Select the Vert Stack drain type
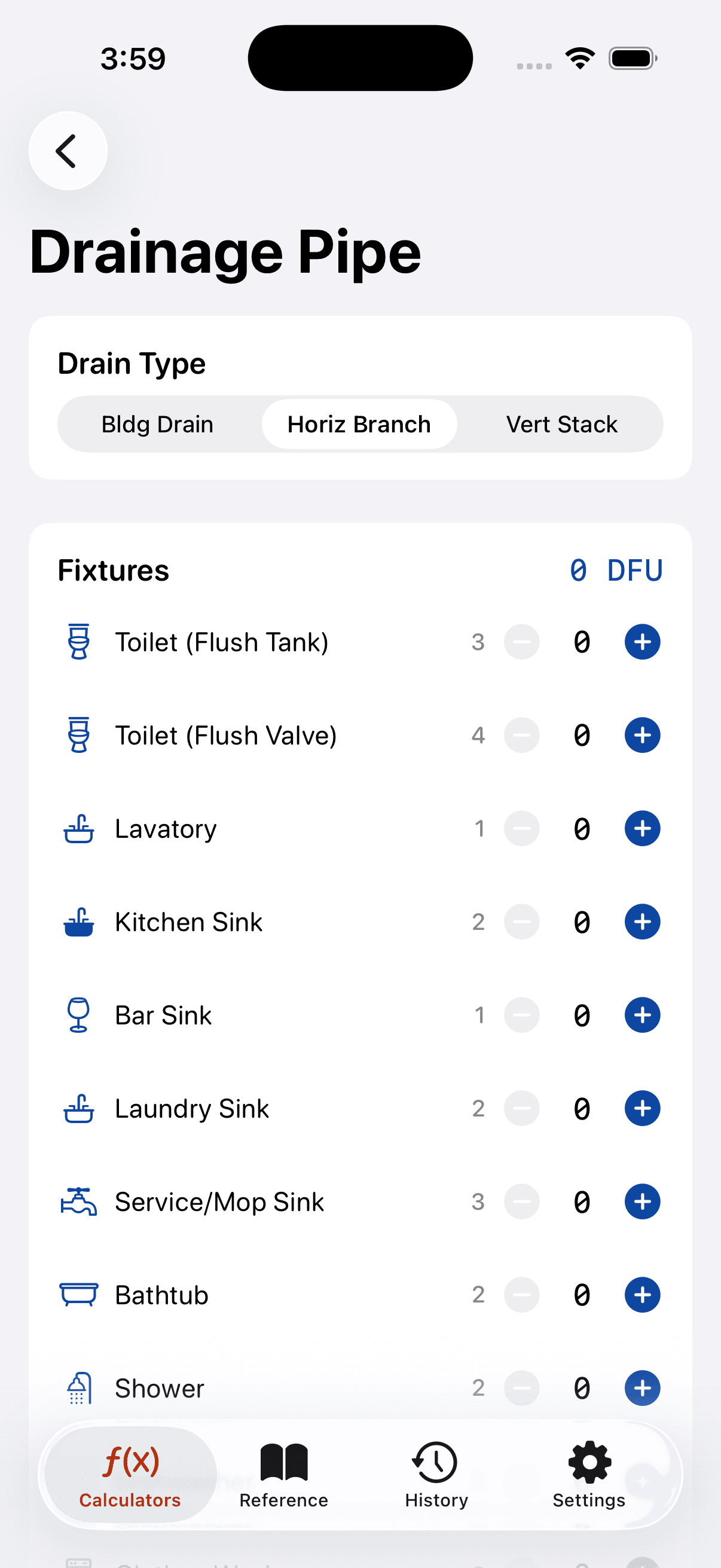Screen dimensions: 721x1568 (561, 424)
